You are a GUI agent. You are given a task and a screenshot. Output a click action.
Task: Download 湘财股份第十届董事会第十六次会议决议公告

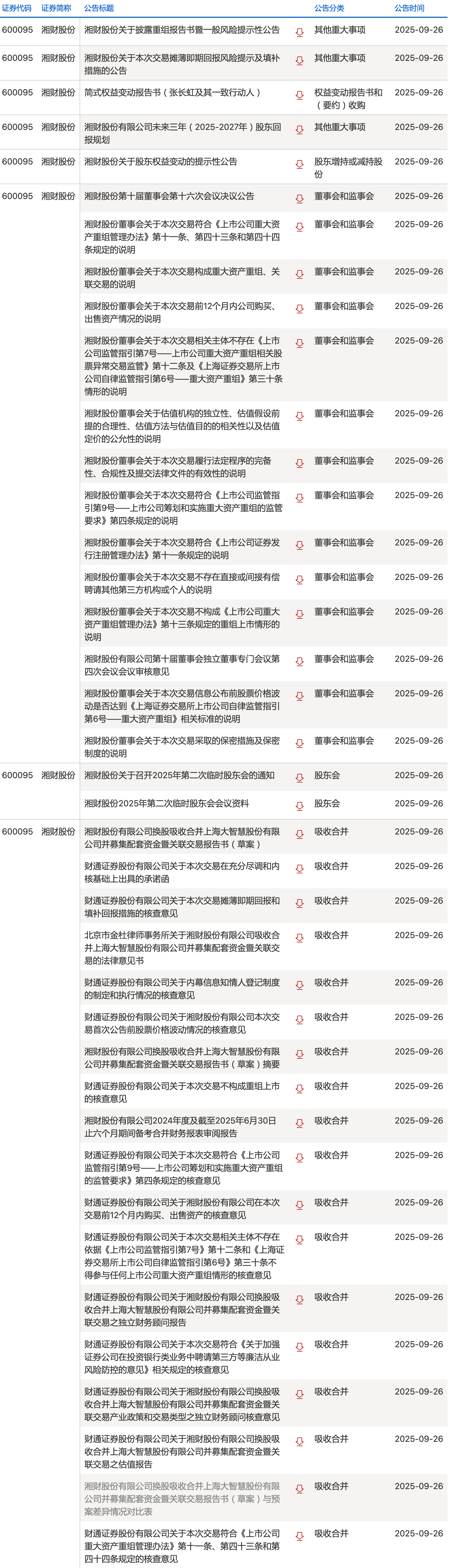[x=299, y=198]
